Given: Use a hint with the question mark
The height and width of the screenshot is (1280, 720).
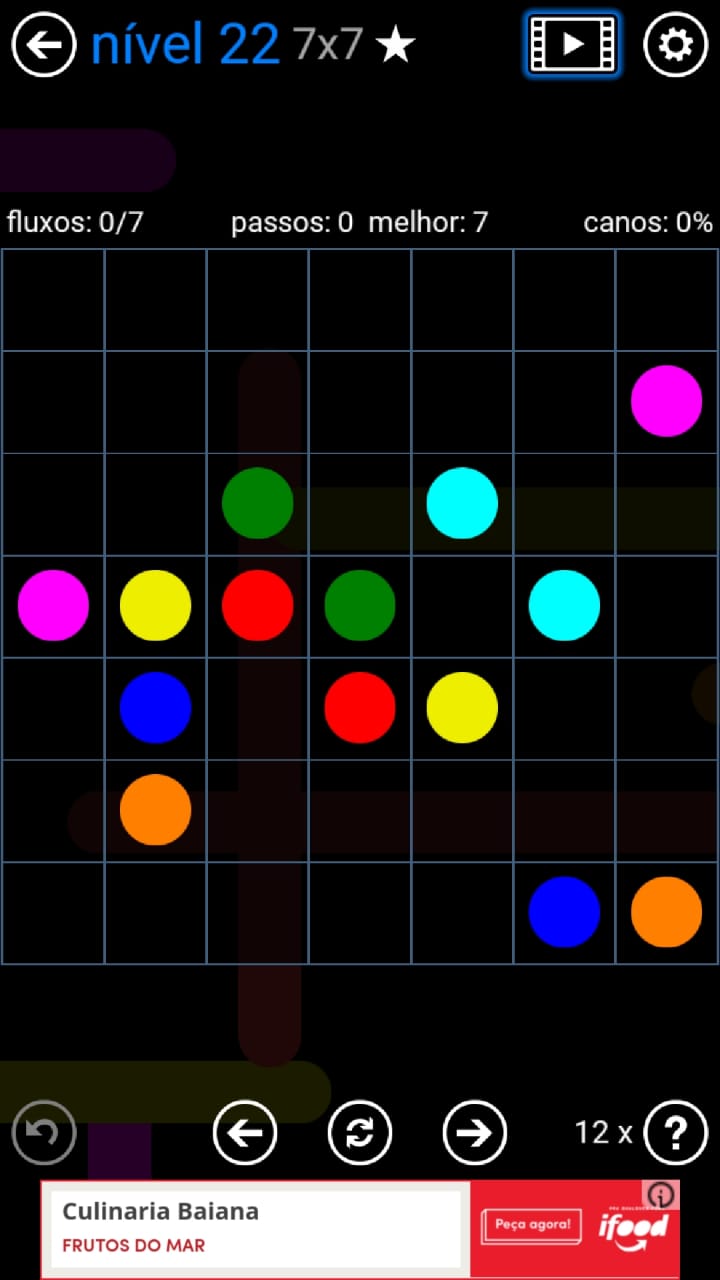Looking at the screenshot, I should point(676,1132).
